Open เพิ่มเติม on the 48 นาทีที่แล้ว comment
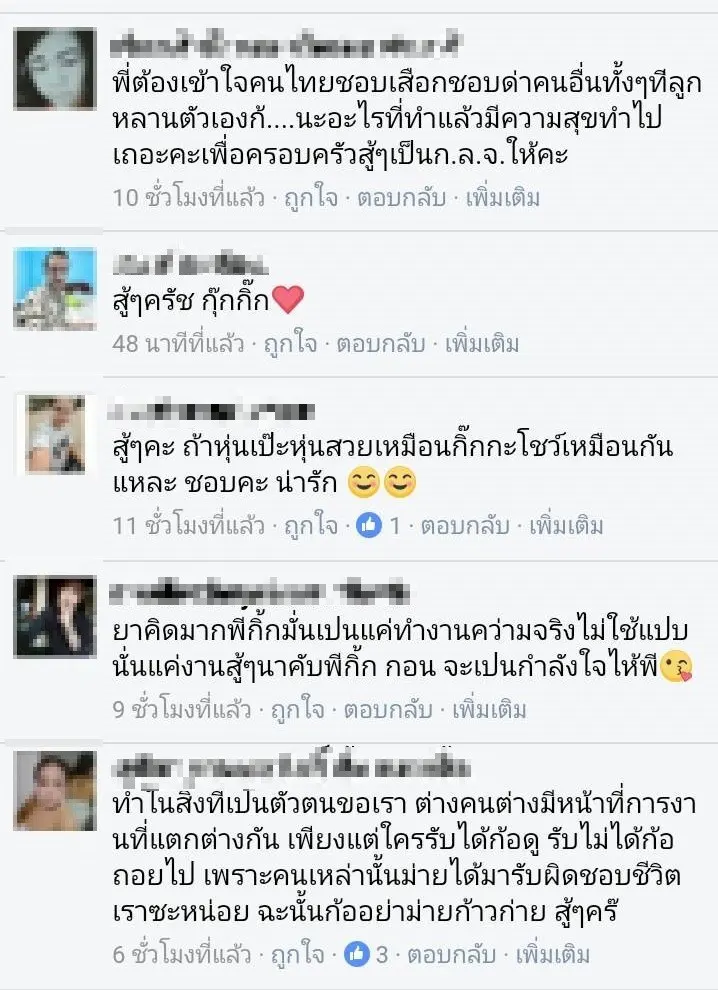 [484, 344]
